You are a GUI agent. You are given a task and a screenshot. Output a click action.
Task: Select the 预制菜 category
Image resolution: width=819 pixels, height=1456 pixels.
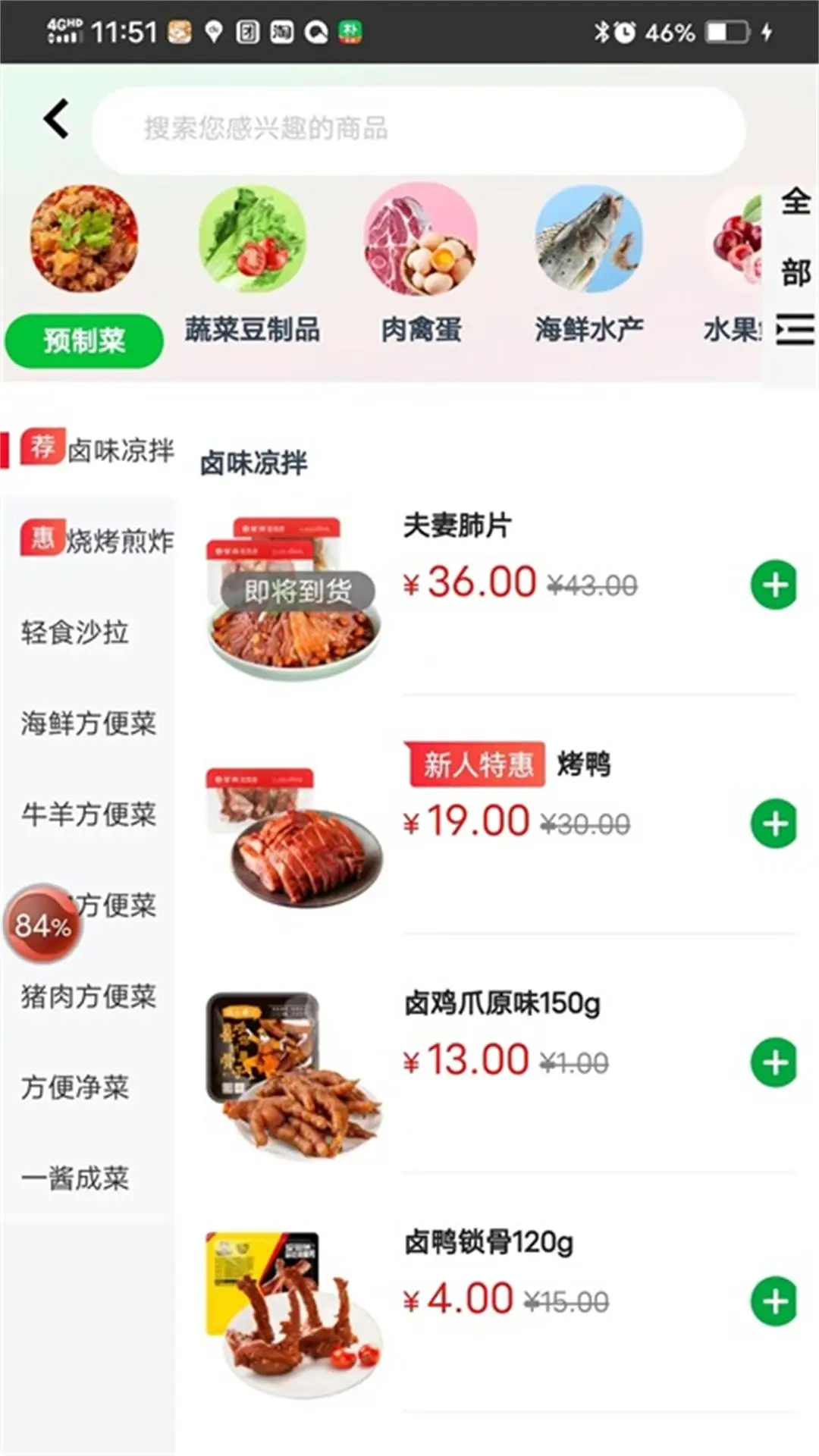(x=84, y=340)
